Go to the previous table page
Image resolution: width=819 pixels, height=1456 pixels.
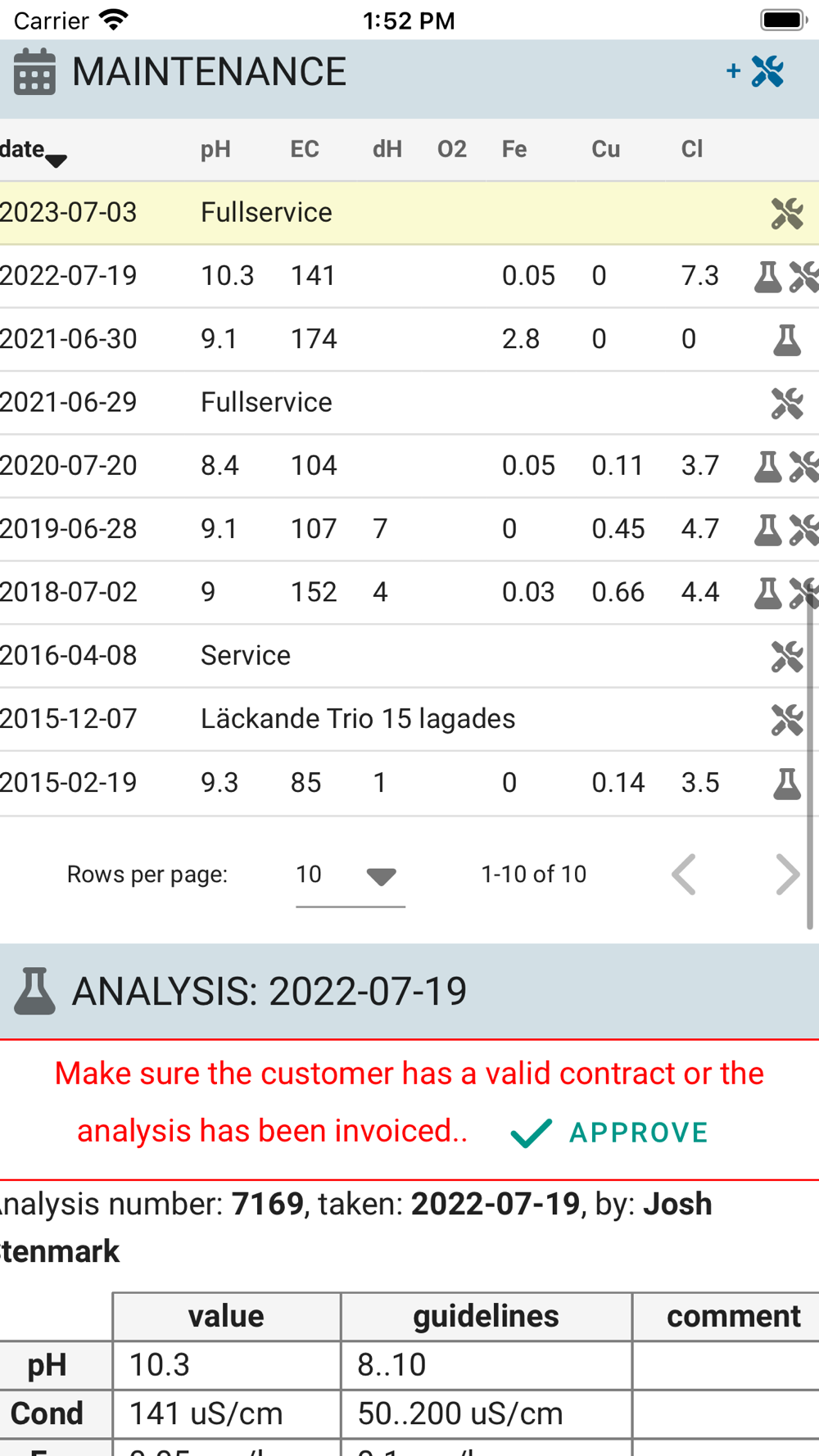684,875
